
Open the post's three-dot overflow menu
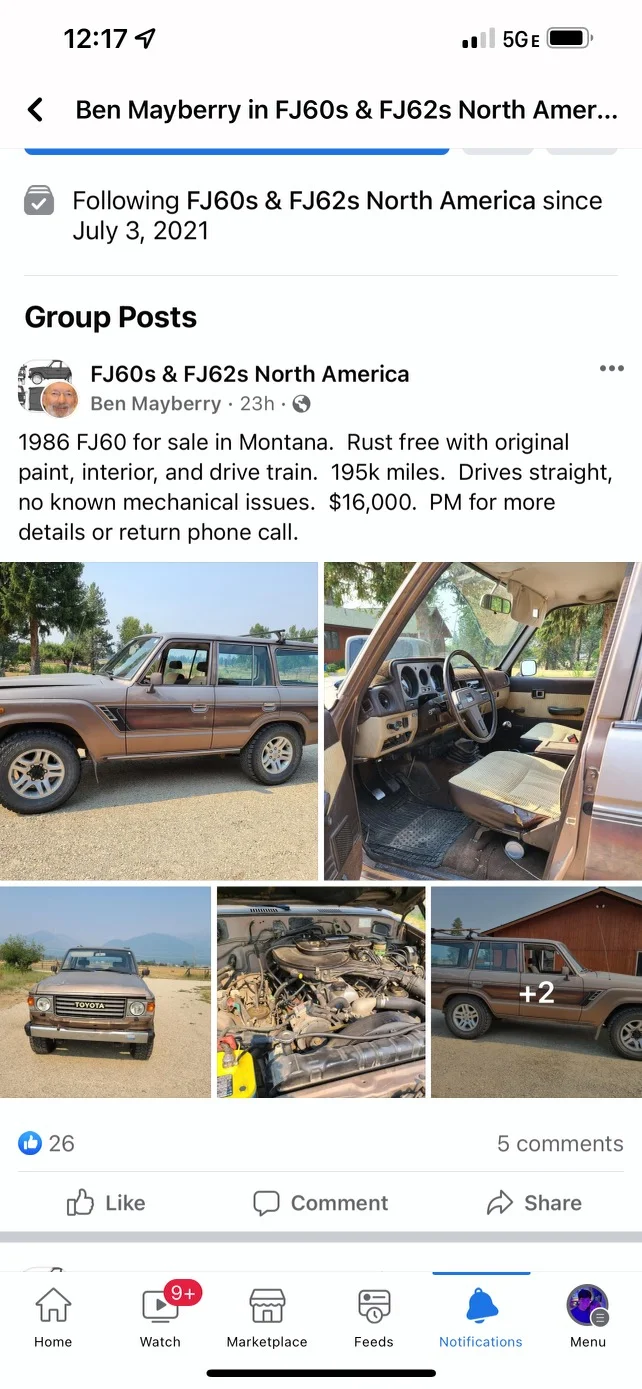coord(611,369)
